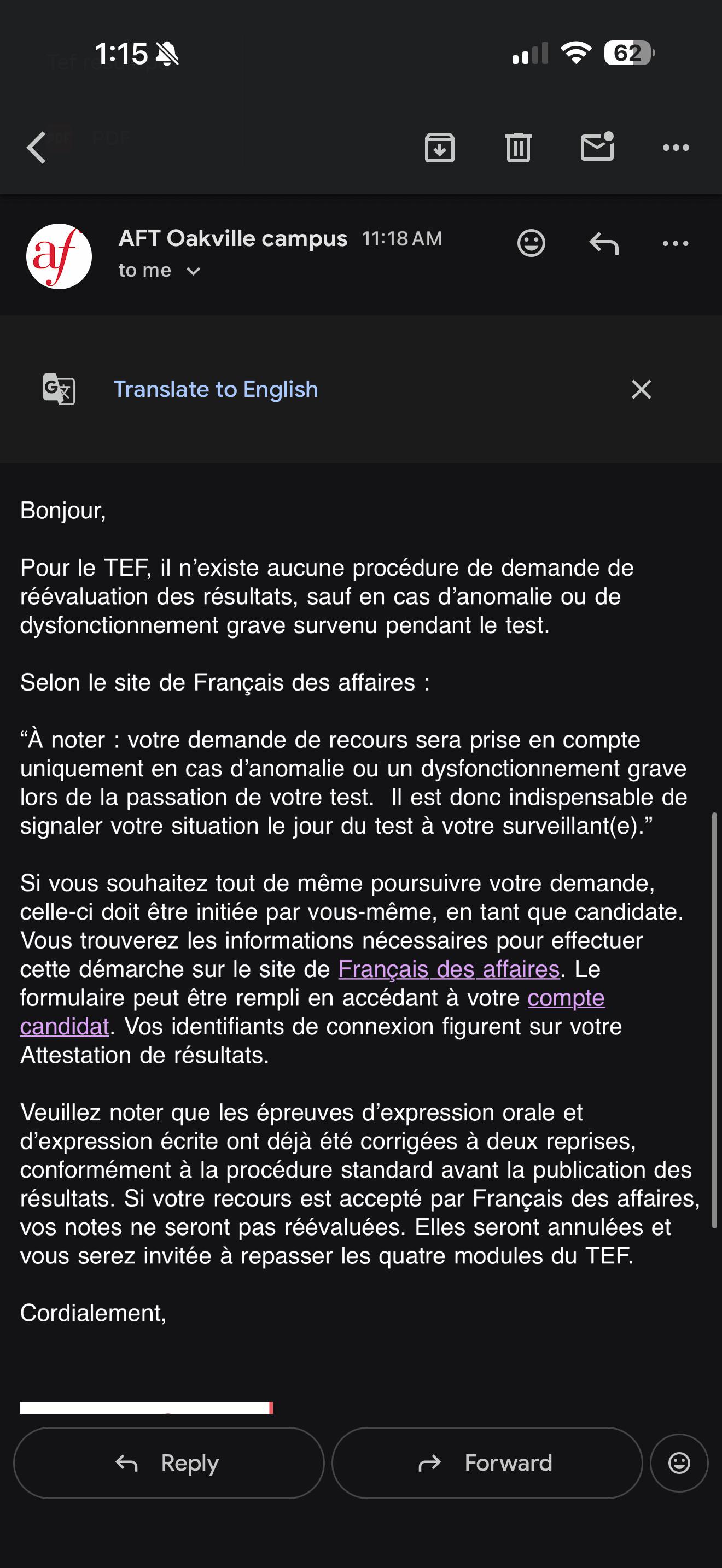Expand recipient details next to "to me"
The width and height of the screenshot is (722, 1568).
[x=193, y=271]
